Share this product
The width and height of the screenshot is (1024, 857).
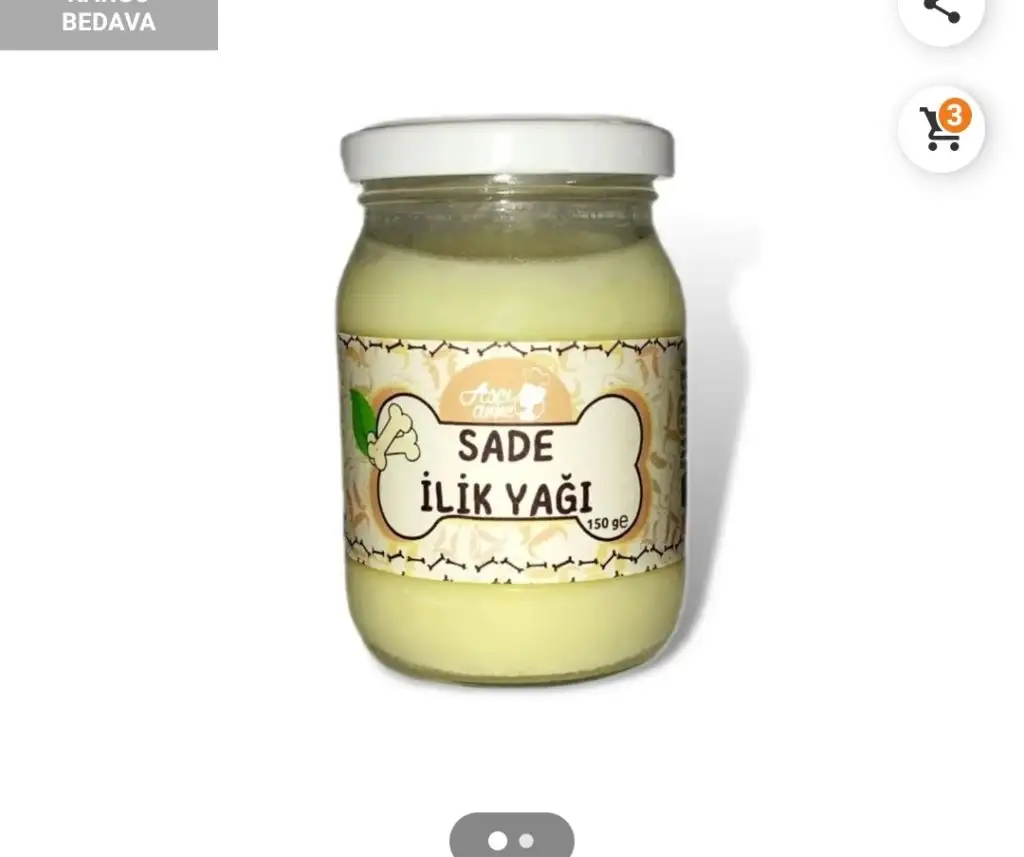tap(940, 12)
